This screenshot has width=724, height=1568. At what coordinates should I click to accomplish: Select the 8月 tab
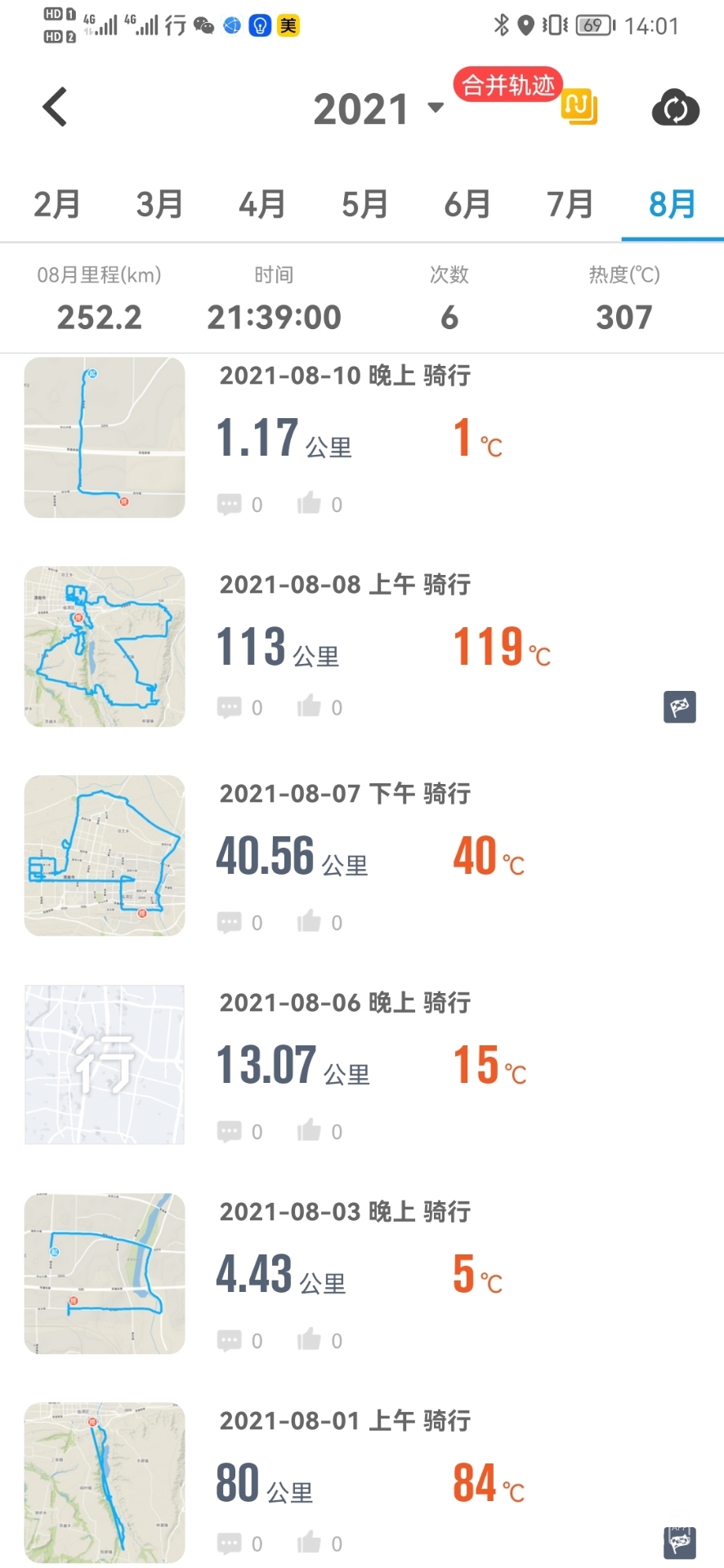click(x=672, y=204)
